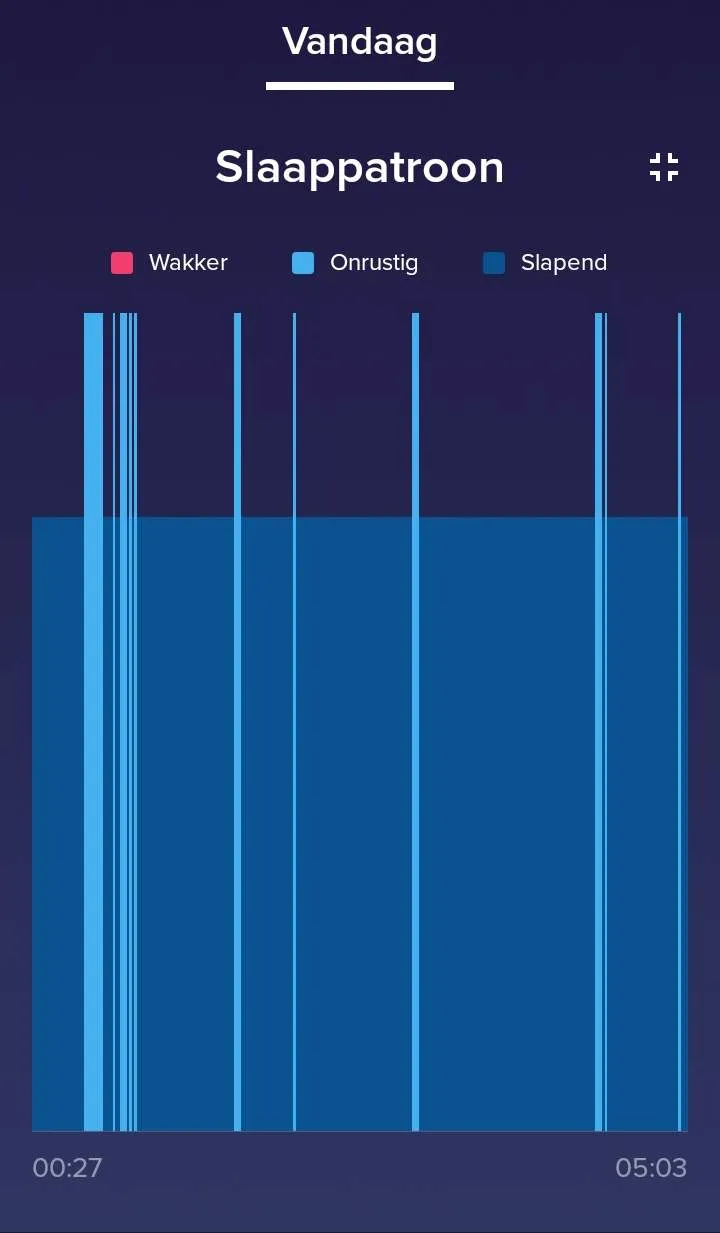Select the Vandaag tab
This screenshot has height=1233, width=720.
point(360,42)
